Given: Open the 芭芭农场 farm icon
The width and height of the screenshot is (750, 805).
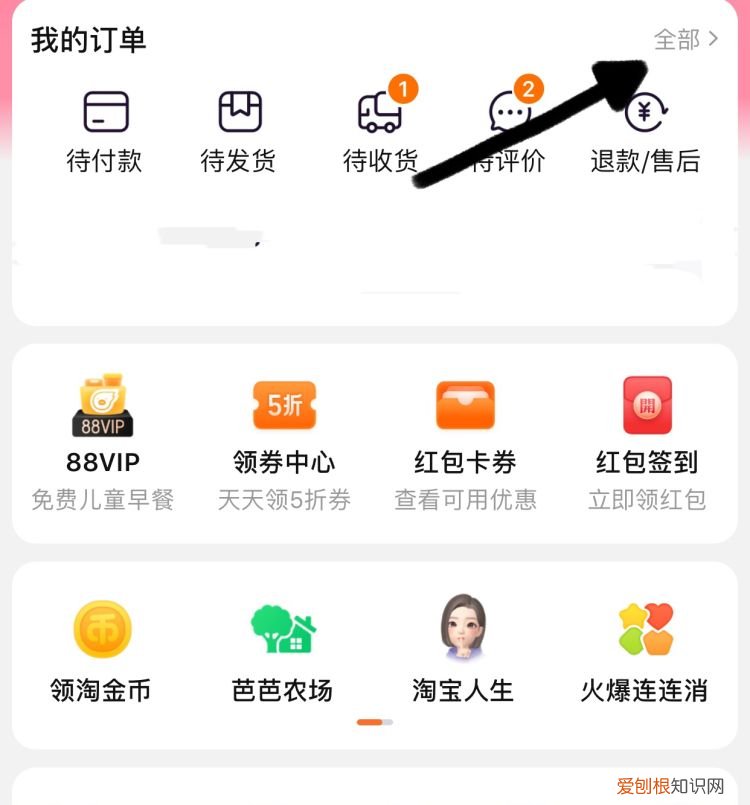Looking at the screenshot, I should click(x=283, y=630).
